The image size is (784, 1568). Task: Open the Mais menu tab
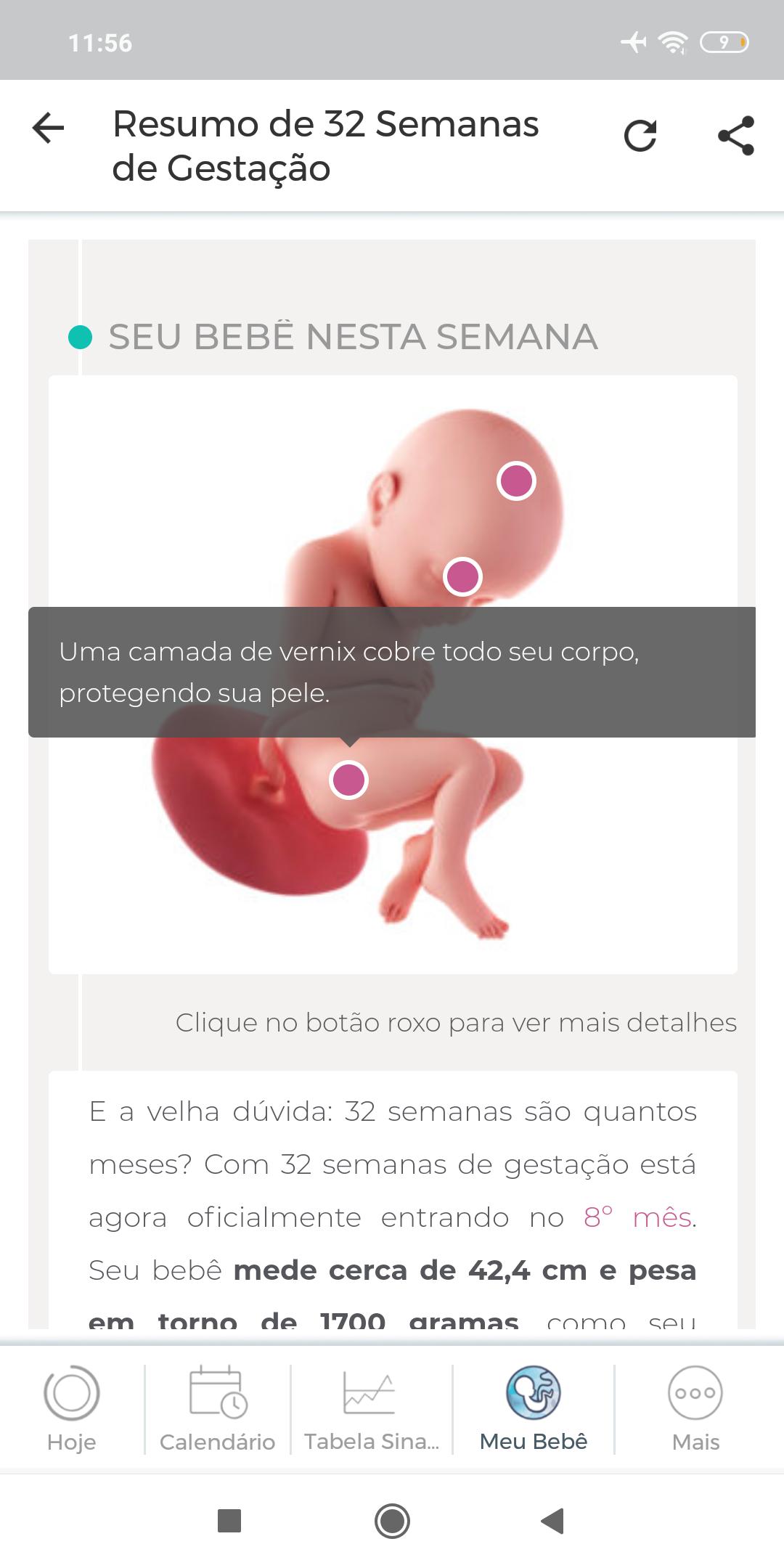pyautogui.click(x=695, y=1408)
